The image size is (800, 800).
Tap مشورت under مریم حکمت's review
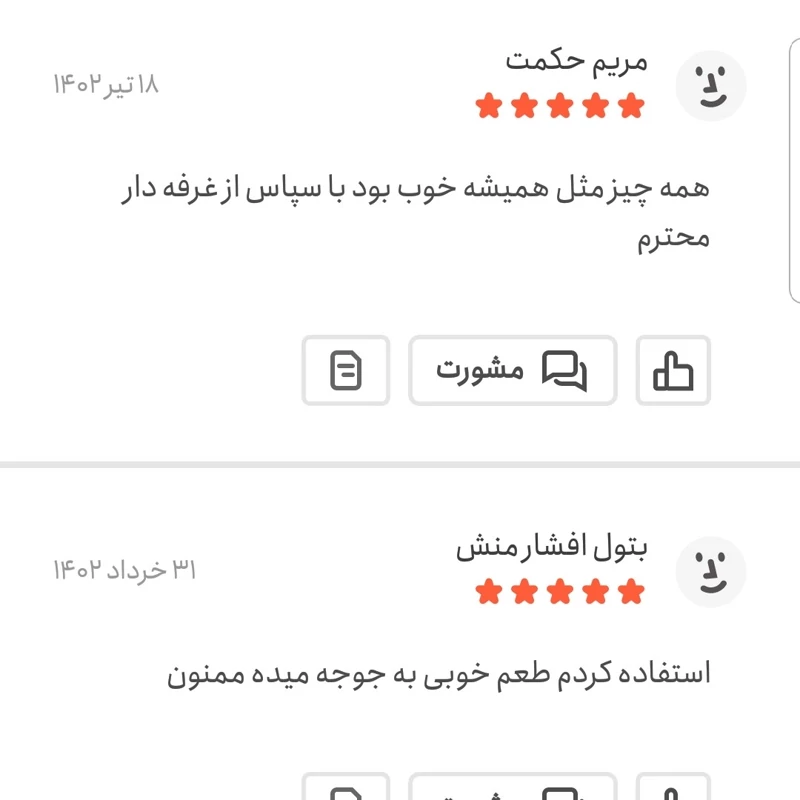(512, 371)
